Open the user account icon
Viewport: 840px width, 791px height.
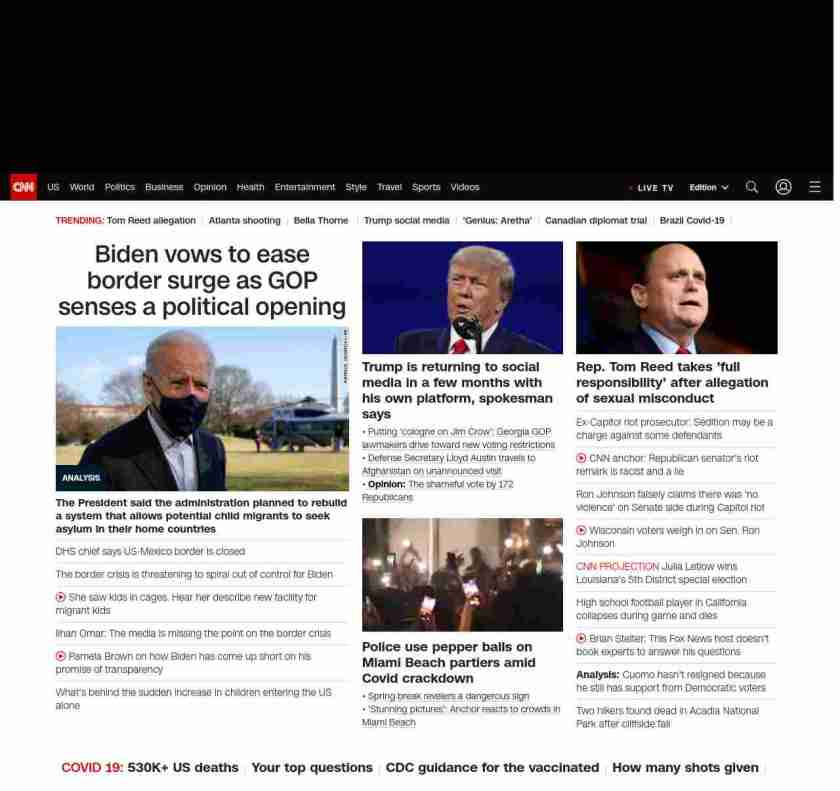[783, 187]
